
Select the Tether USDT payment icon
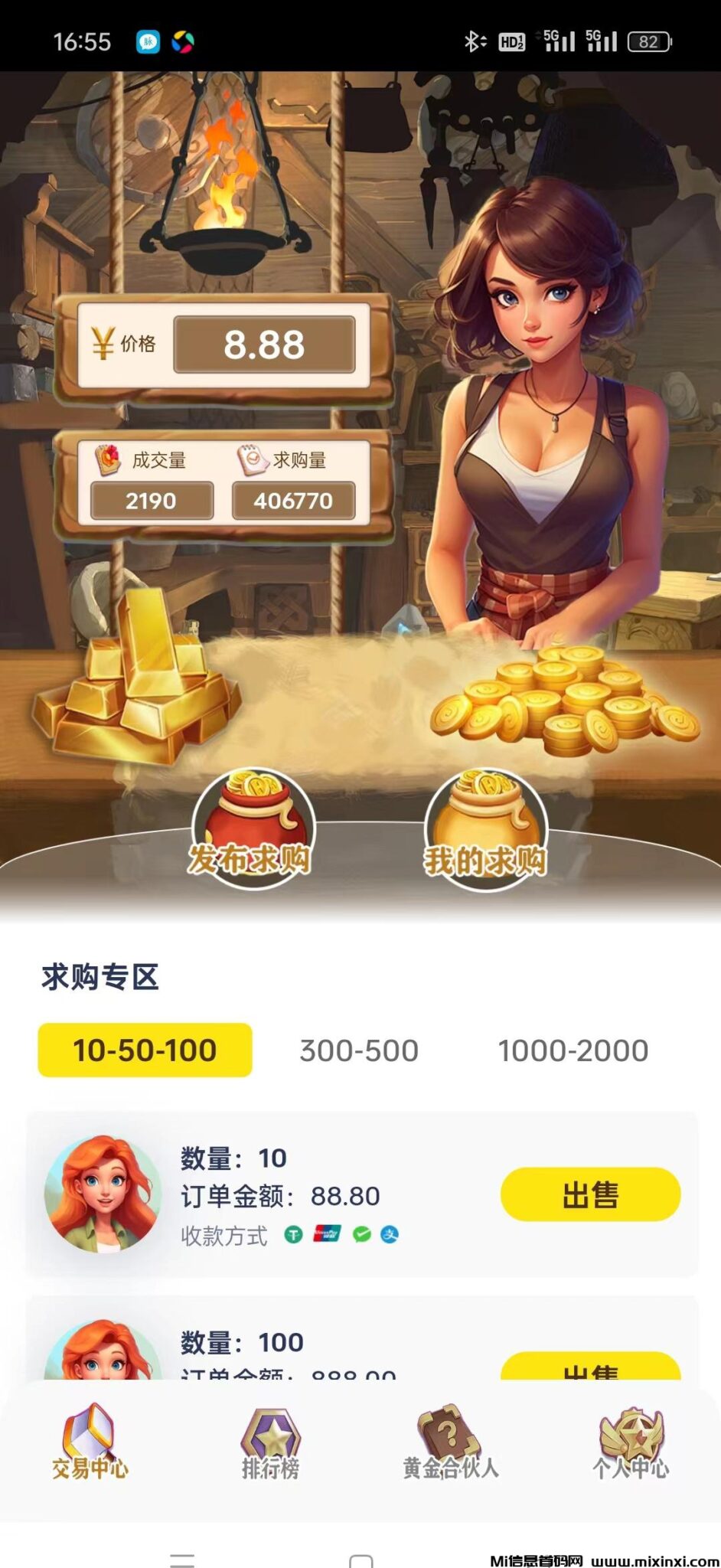click(295, 1235)
